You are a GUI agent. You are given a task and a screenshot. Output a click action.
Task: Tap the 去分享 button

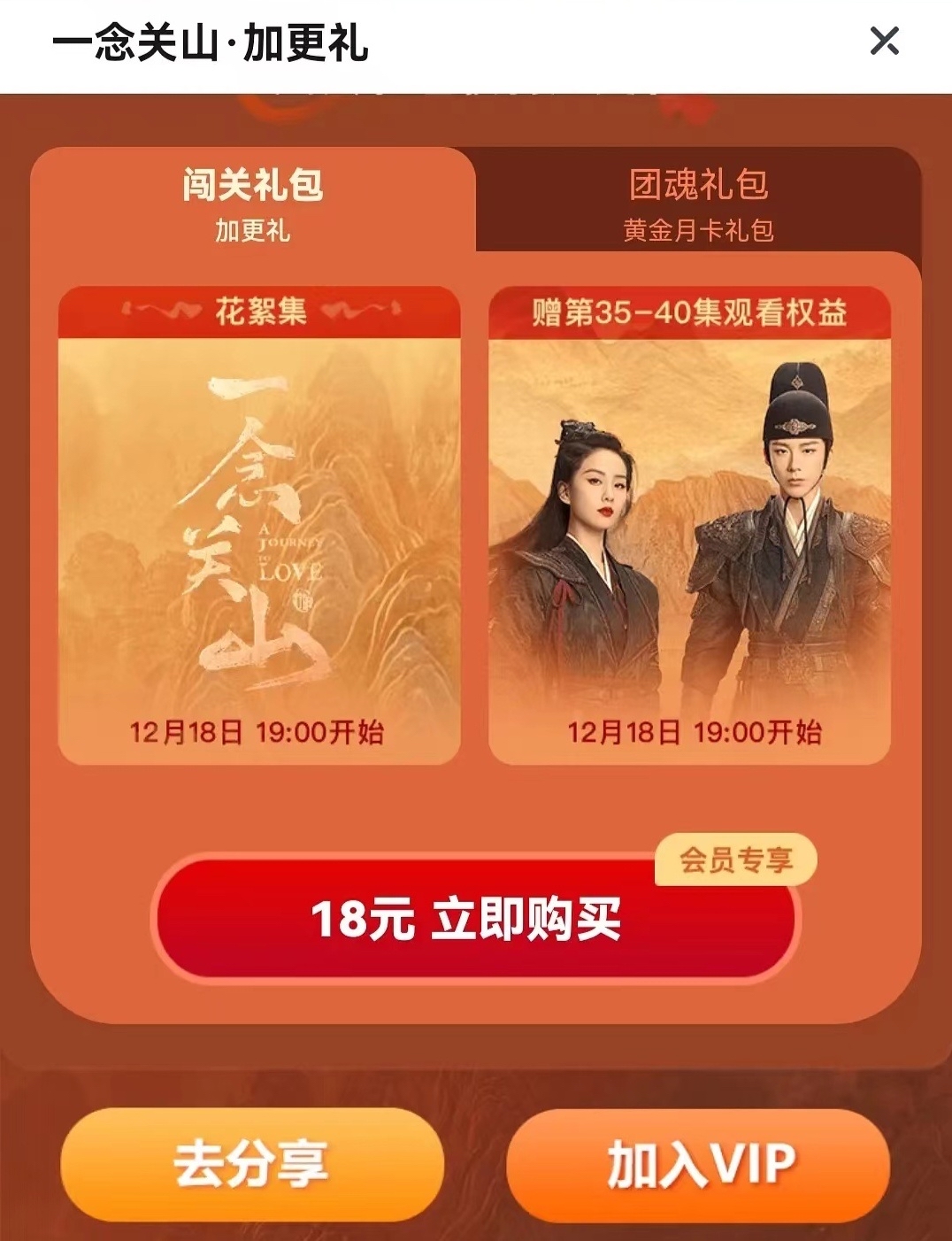point(252,1164)
